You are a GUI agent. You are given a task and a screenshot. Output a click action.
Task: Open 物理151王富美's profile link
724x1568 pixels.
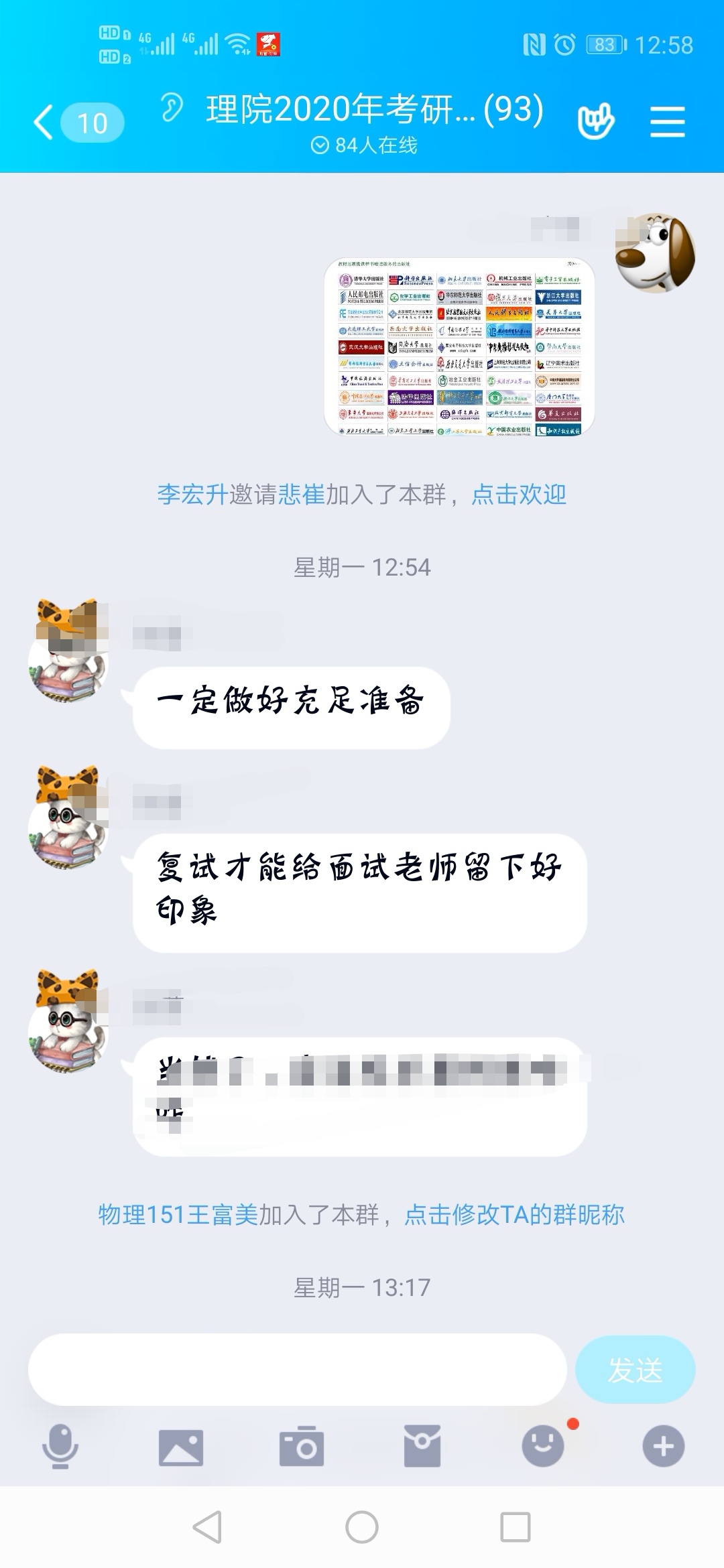click(178, 1214)
